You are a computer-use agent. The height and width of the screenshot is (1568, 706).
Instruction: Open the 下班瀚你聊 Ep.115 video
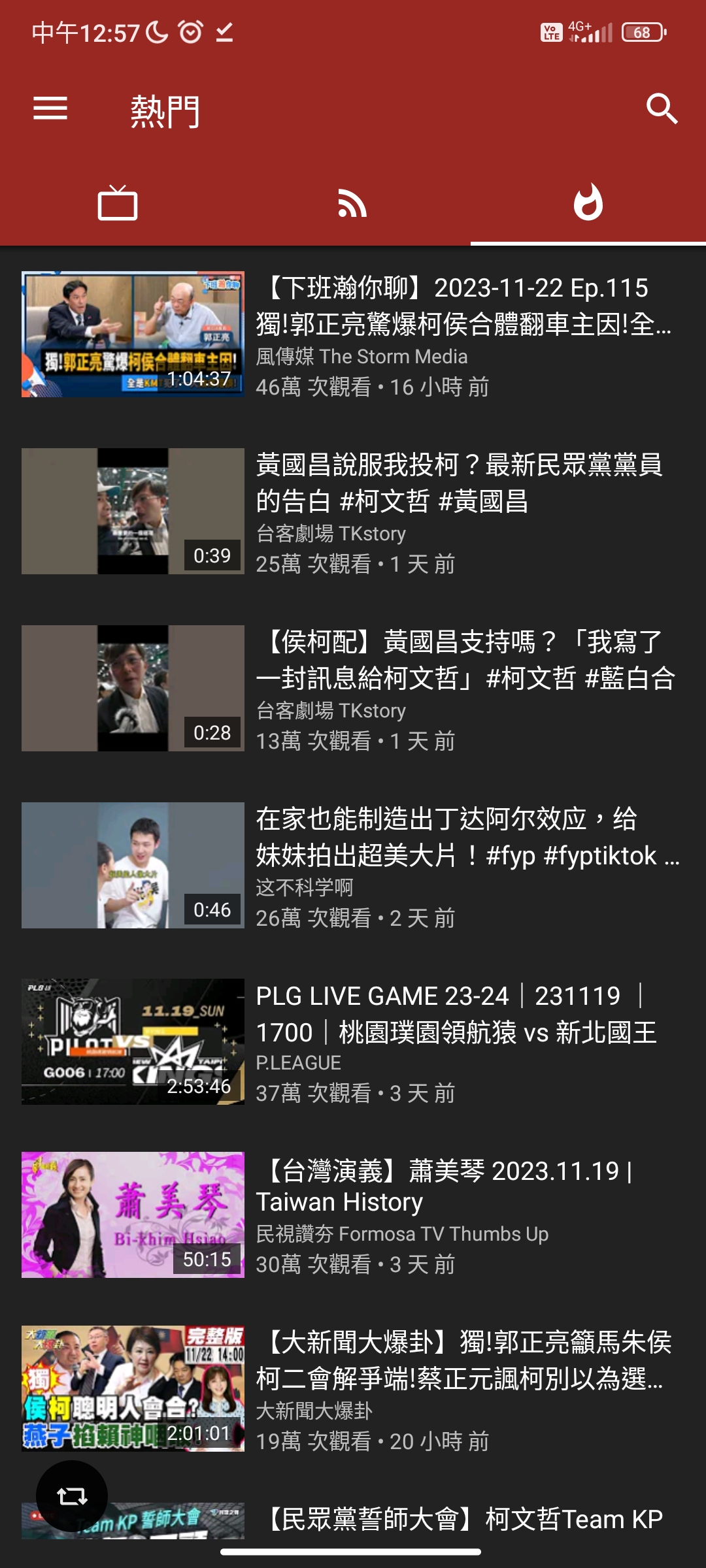[x=353, y=335]
